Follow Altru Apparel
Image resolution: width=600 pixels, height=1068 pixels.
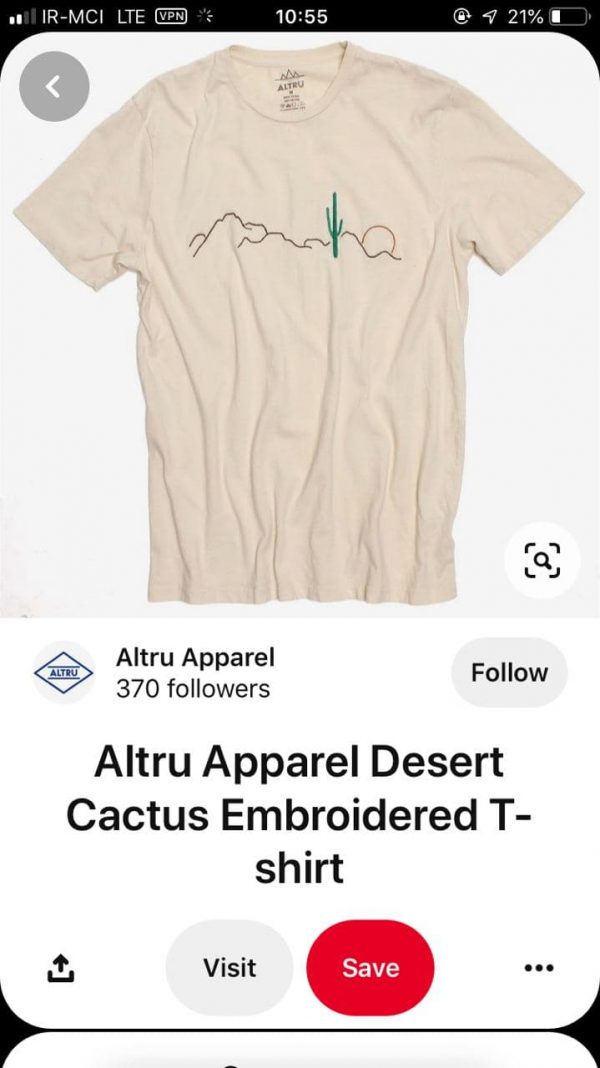coord(509,672)
